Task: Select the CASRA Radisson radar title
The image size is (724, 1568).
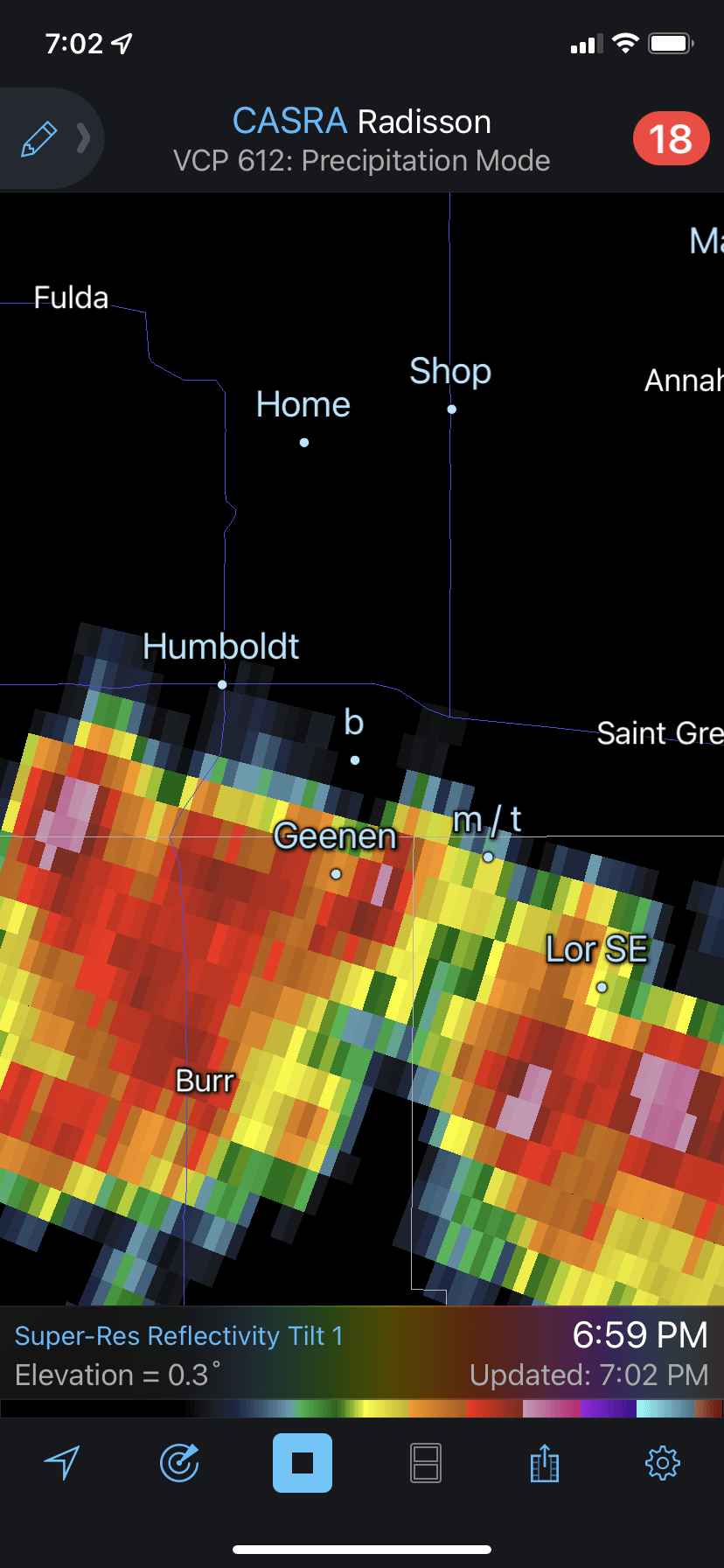Action: [362, 122]
